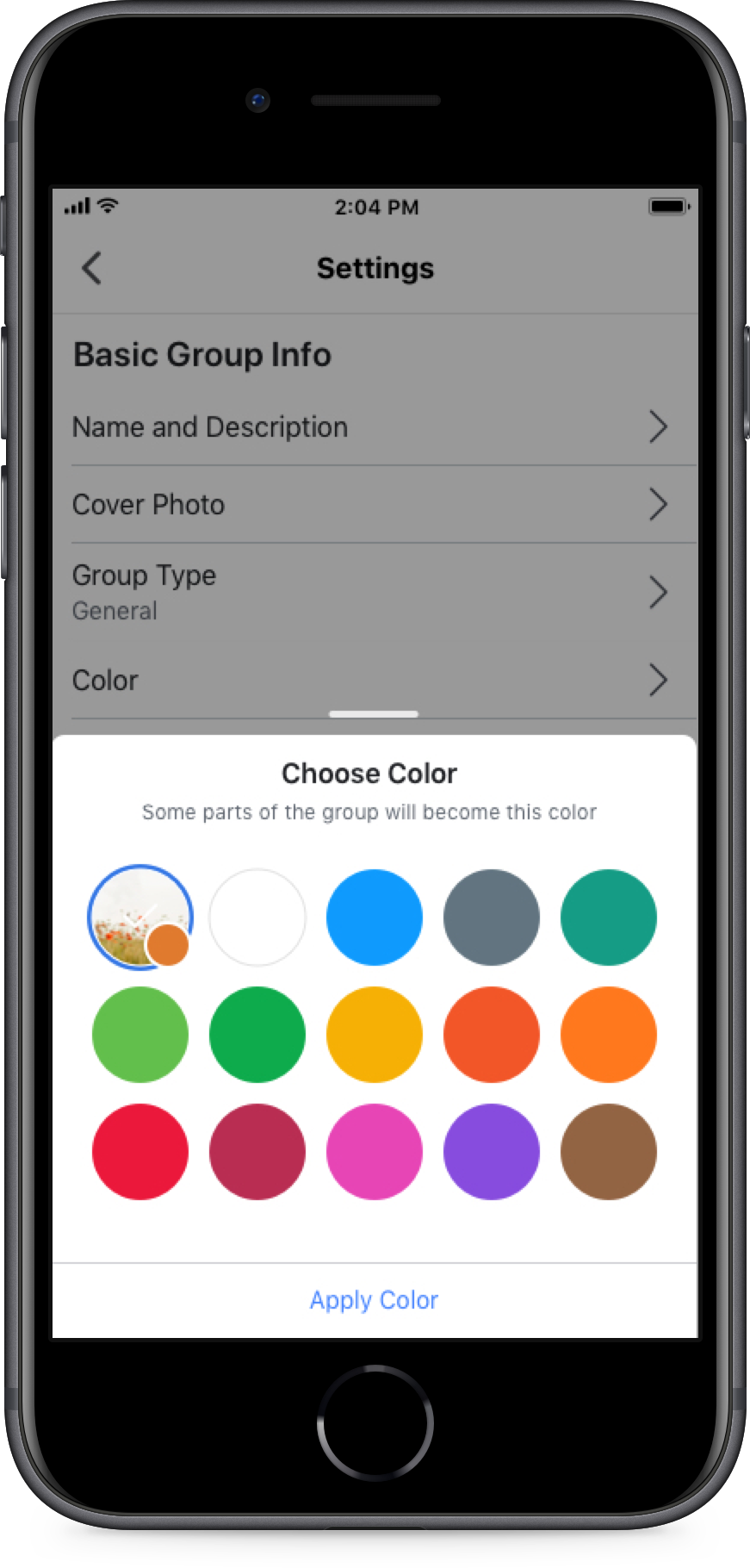The height and width of the screenshot is (1568, 750).
Task: Choose the white color swatch
Action: click(257, 917)
